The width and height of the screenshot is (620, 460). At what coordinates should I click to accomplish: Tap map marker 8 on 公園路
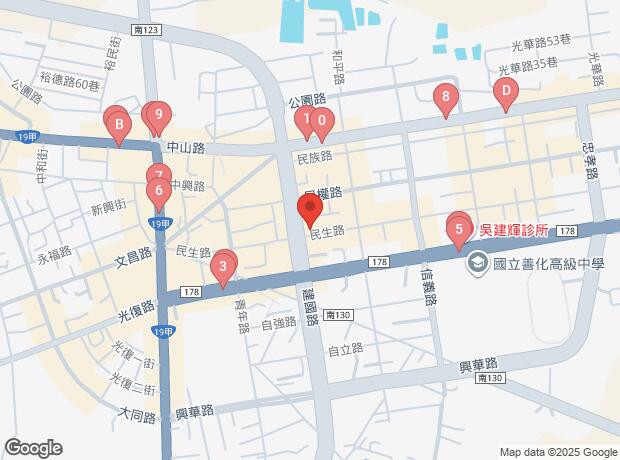(x=446, y=100)
